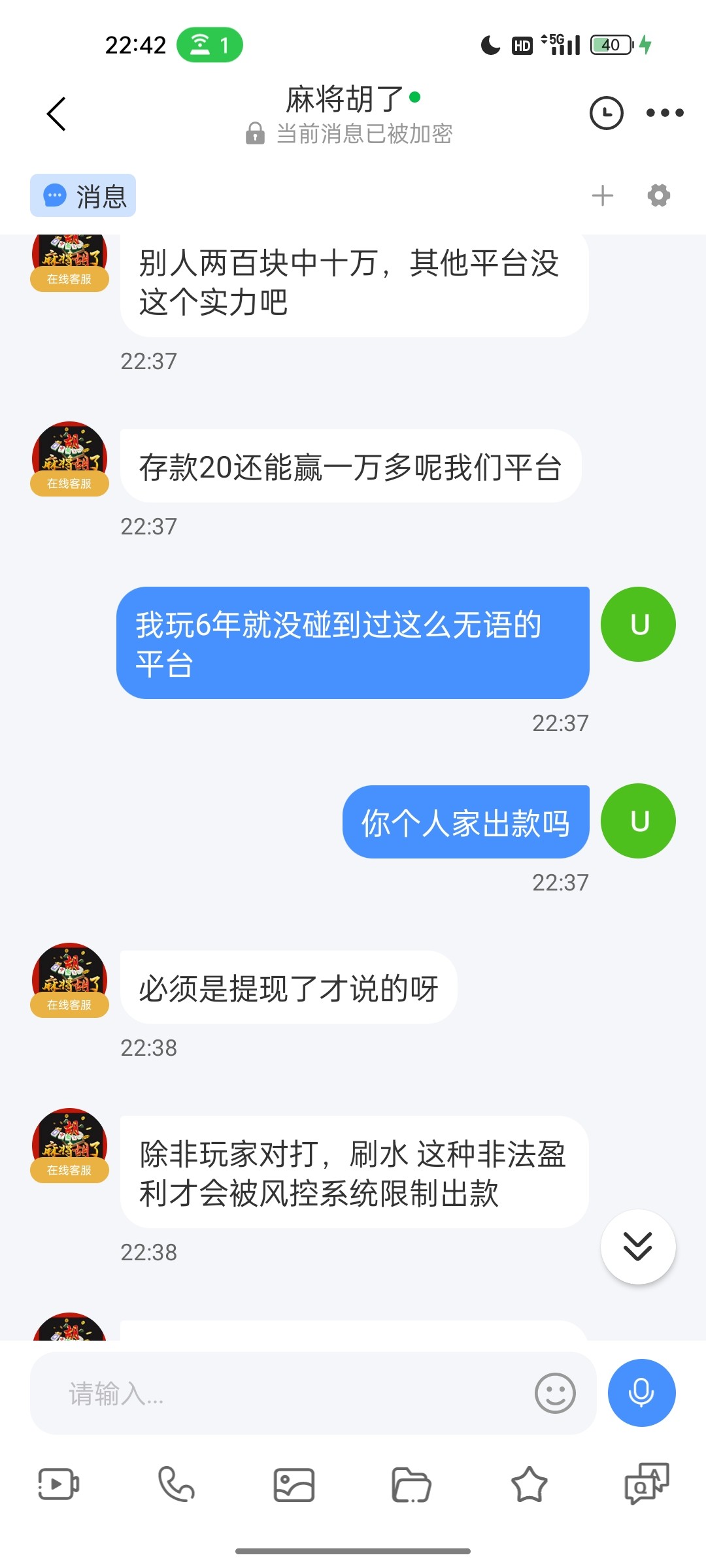Open the gear settings icon
706x1568 pixels.
tap(658, 195)
